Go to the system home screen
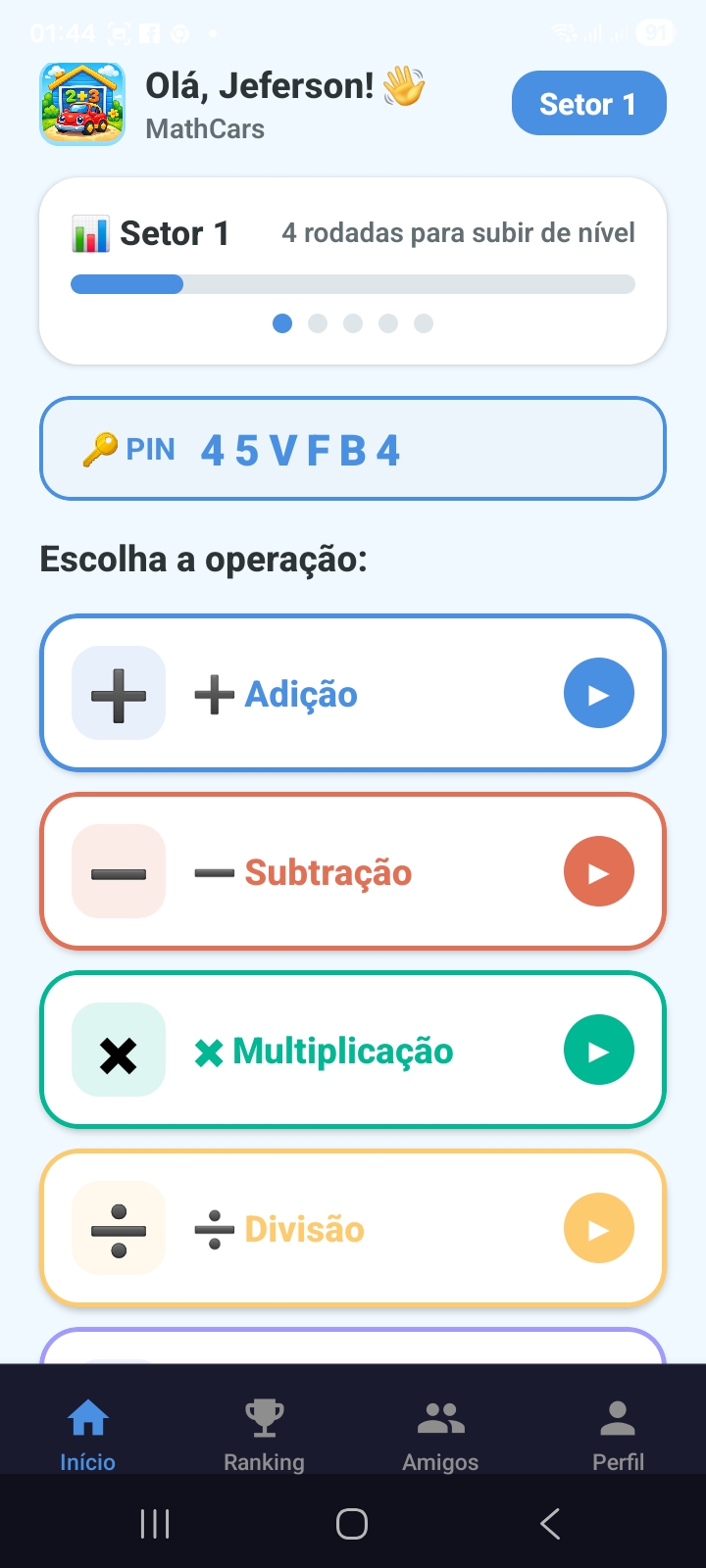706x1568 pixels. [x=352, y=1524]
